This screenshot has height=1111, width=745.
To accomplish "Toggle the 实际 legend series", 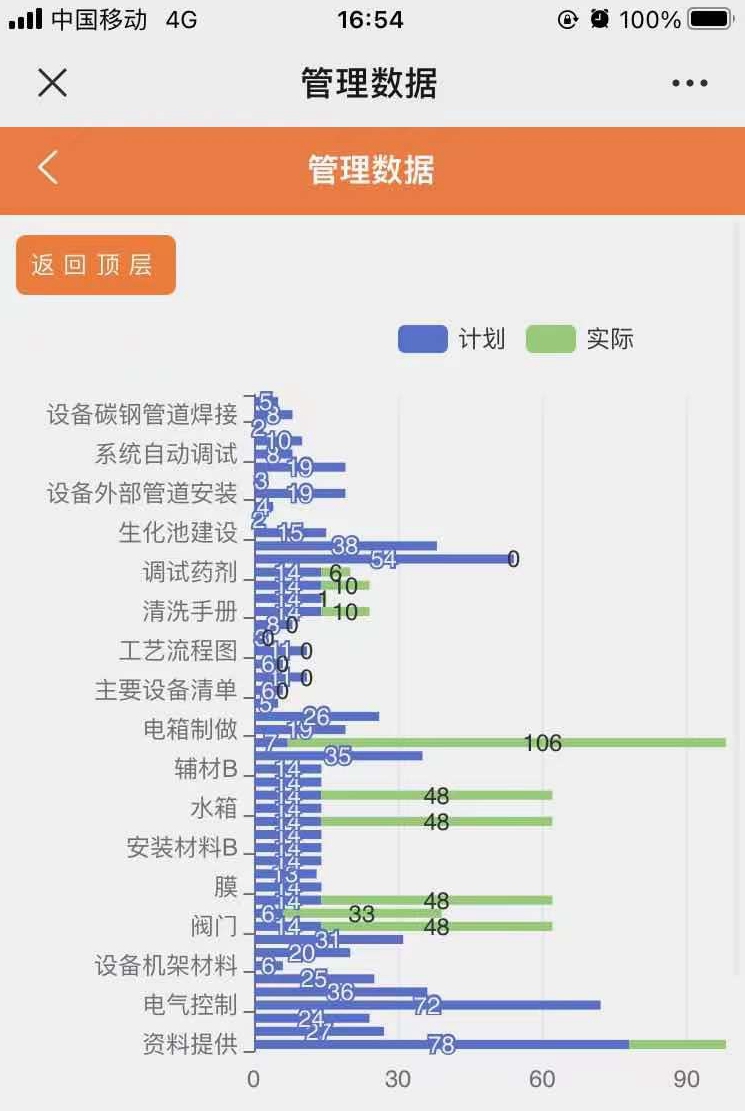I will [x=580, y=339].
